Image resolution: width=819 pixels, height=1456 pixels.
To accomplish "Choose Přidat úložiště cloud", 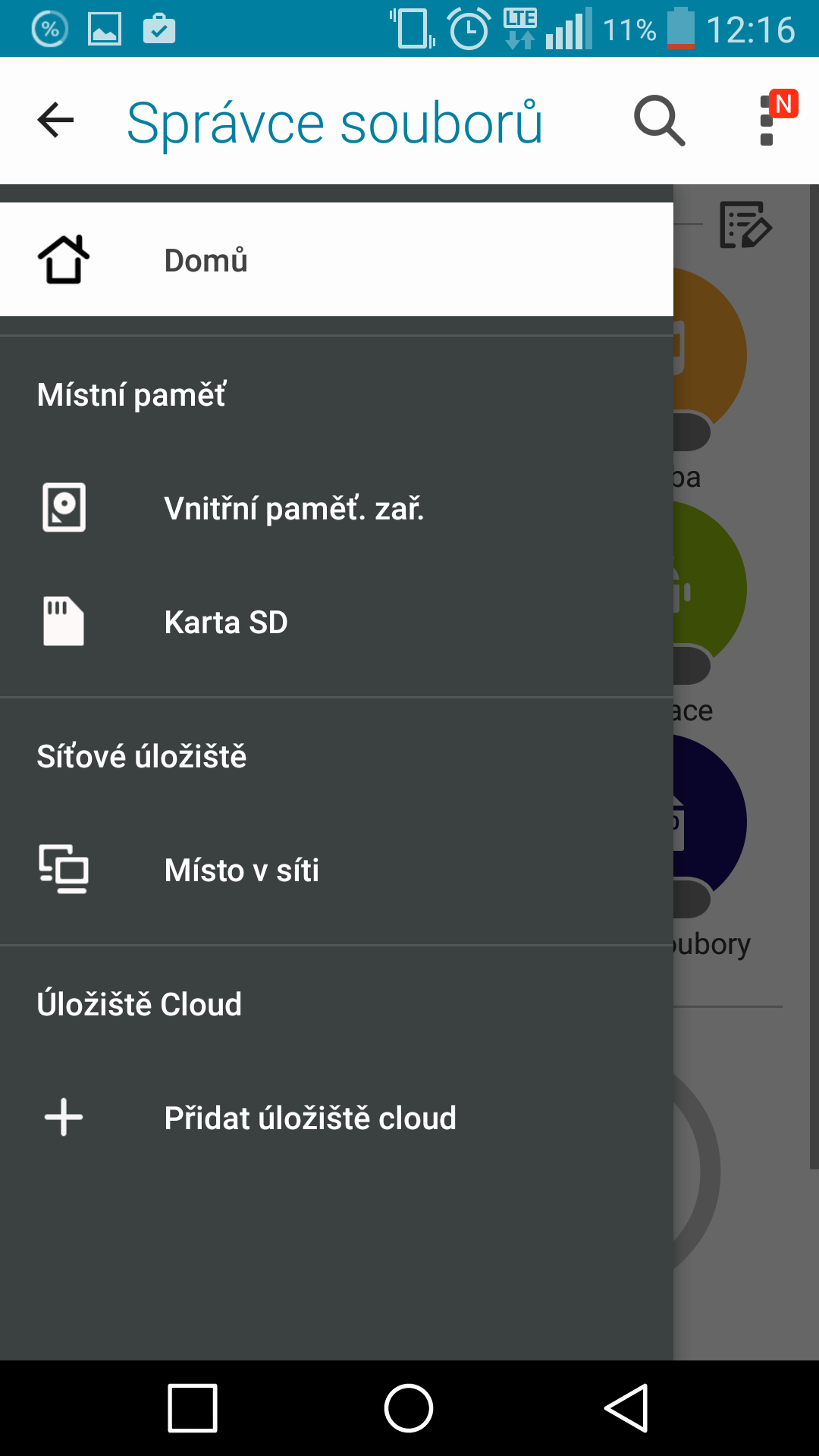I will point(337,1118).
